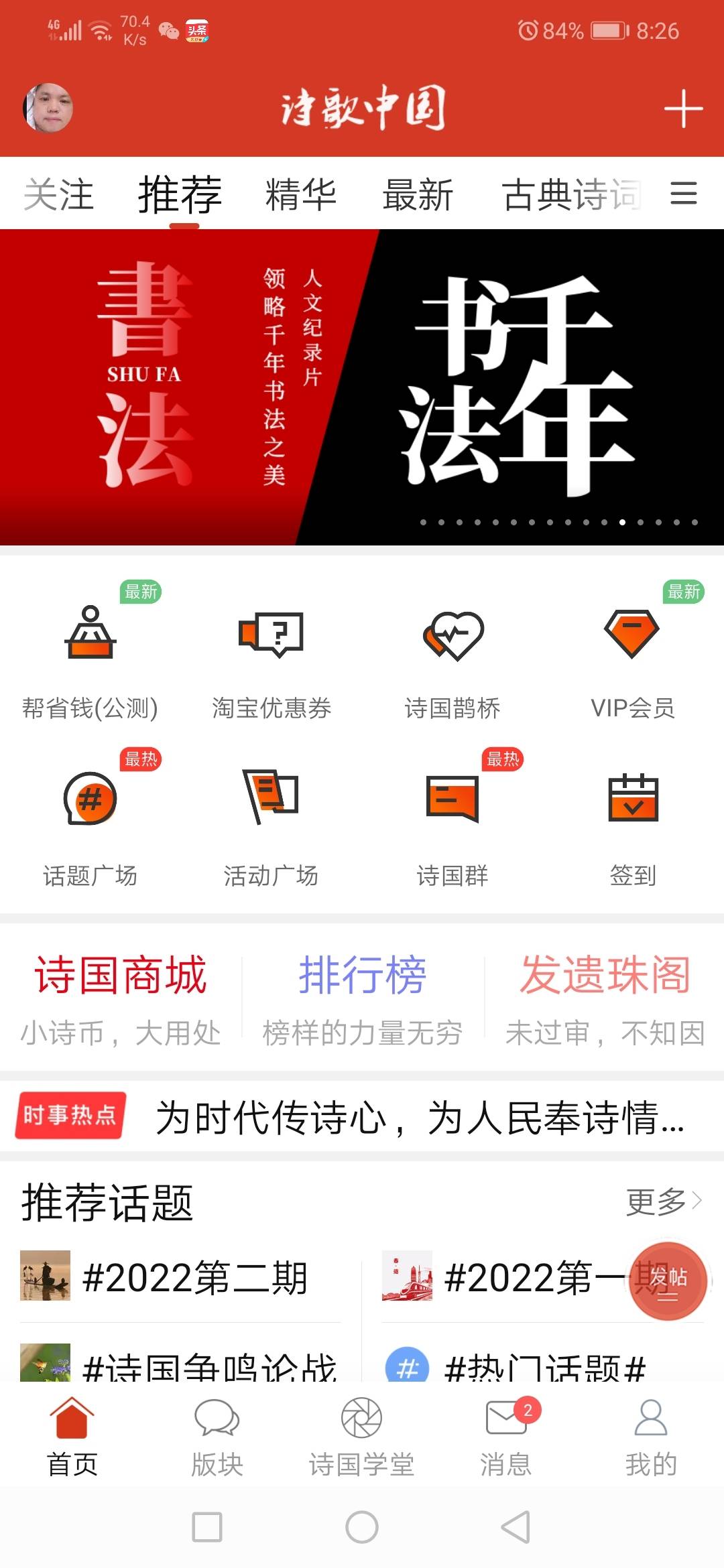This screenshot has width=724, height=1568.
Task: Open the channel list menu icon
Action: pyautogui.click(x=683, y=194)
